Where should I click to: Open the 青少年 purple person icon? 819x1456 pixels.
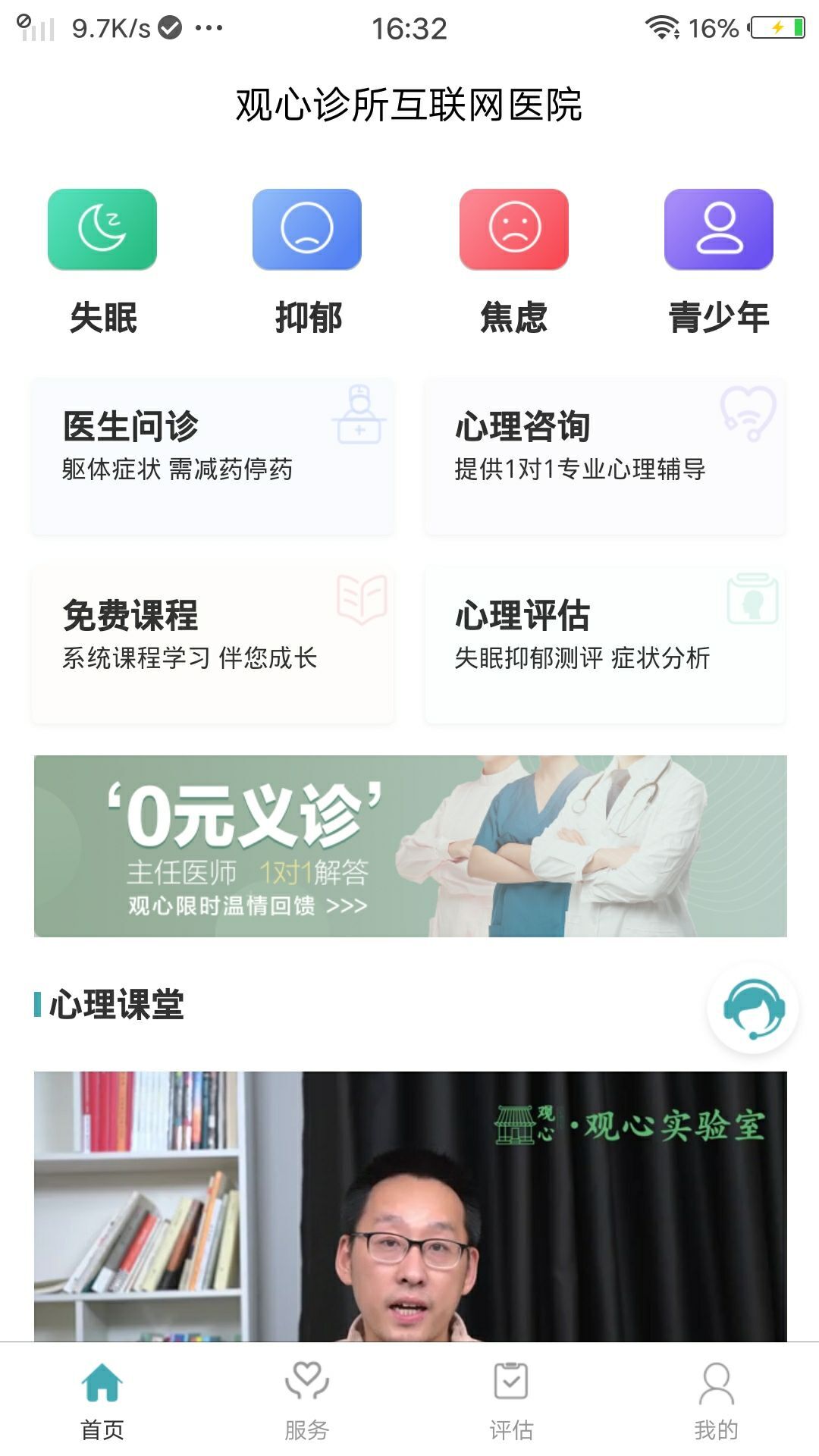click(x=718, y=230)
